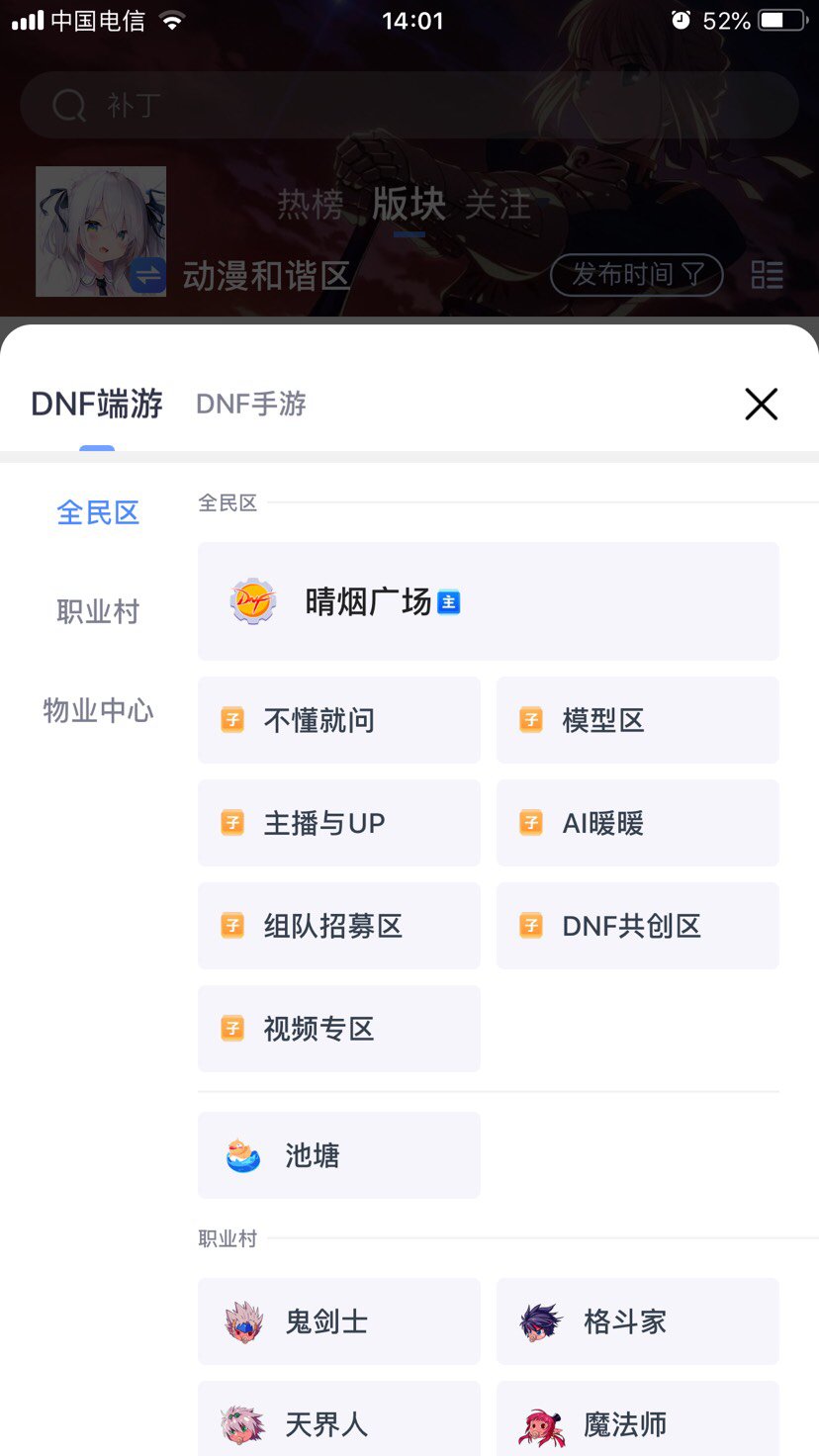The width and height of the screenshot is (819, 1456).
Task: Open the AI暖暖 sub-board
Action: 638,823
